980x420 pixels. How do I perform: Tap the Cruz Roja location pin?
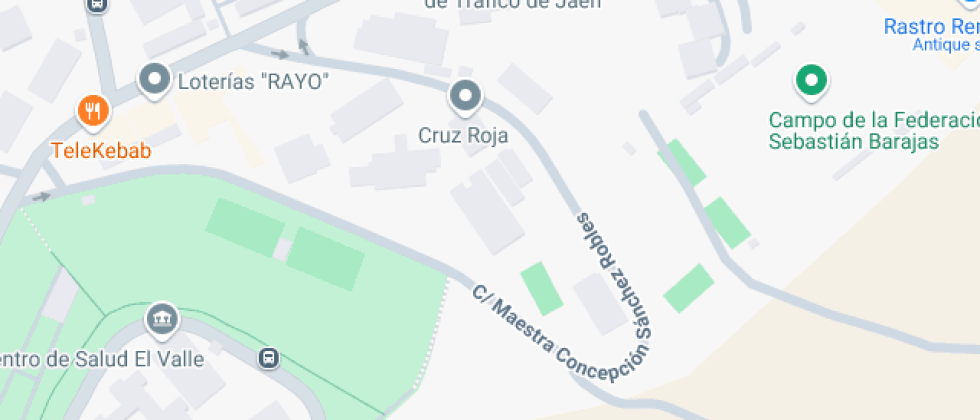point(464,97)
